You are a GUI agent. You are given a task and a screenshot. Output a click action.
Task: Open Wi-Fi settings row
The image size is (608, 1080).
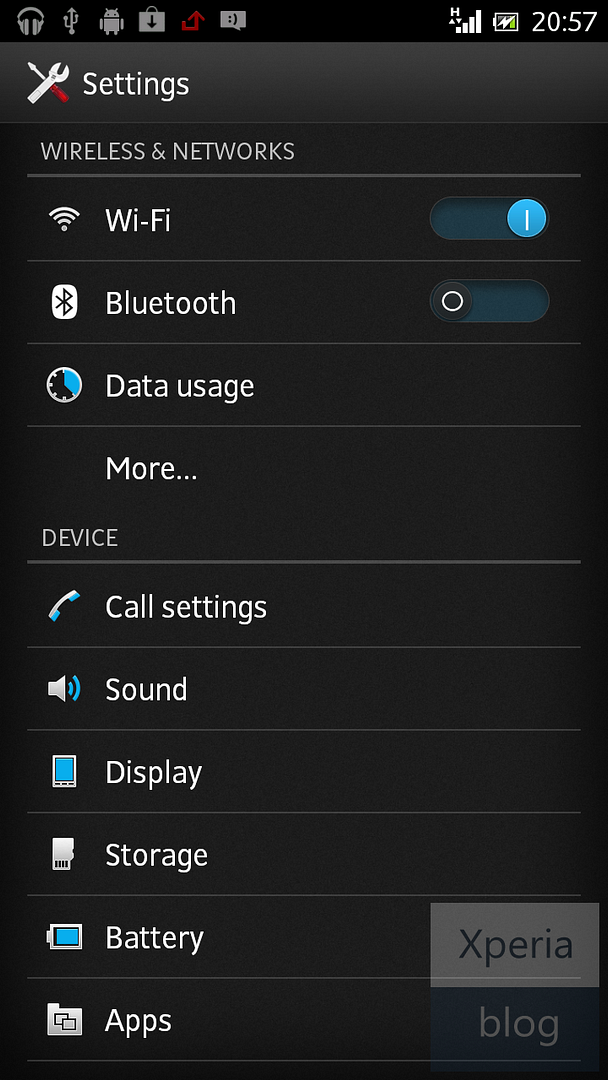point(304,220)
